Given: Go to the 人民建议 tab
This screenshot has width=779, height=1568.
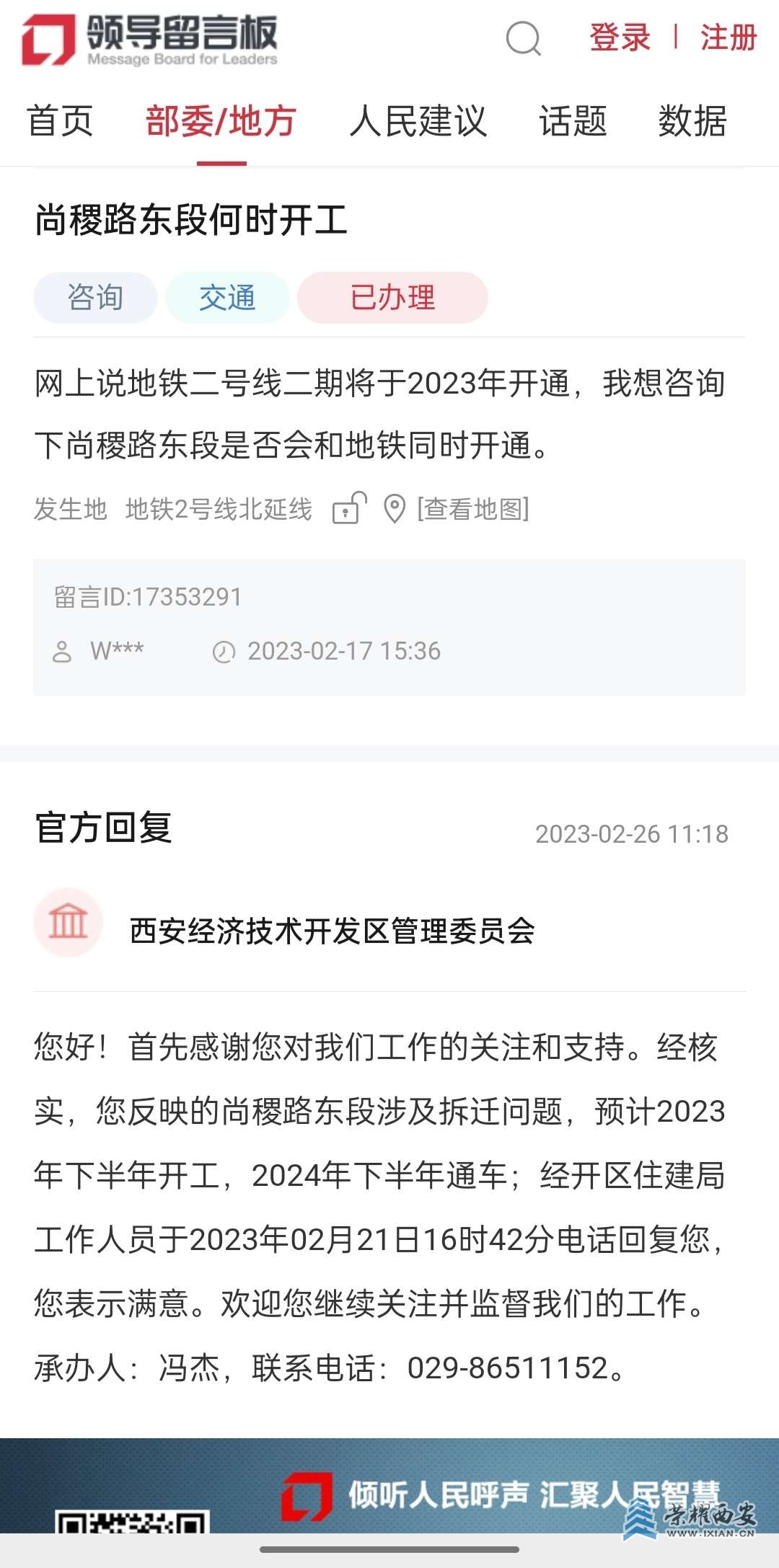Looking at the screenshot, I should pos(418,121).
